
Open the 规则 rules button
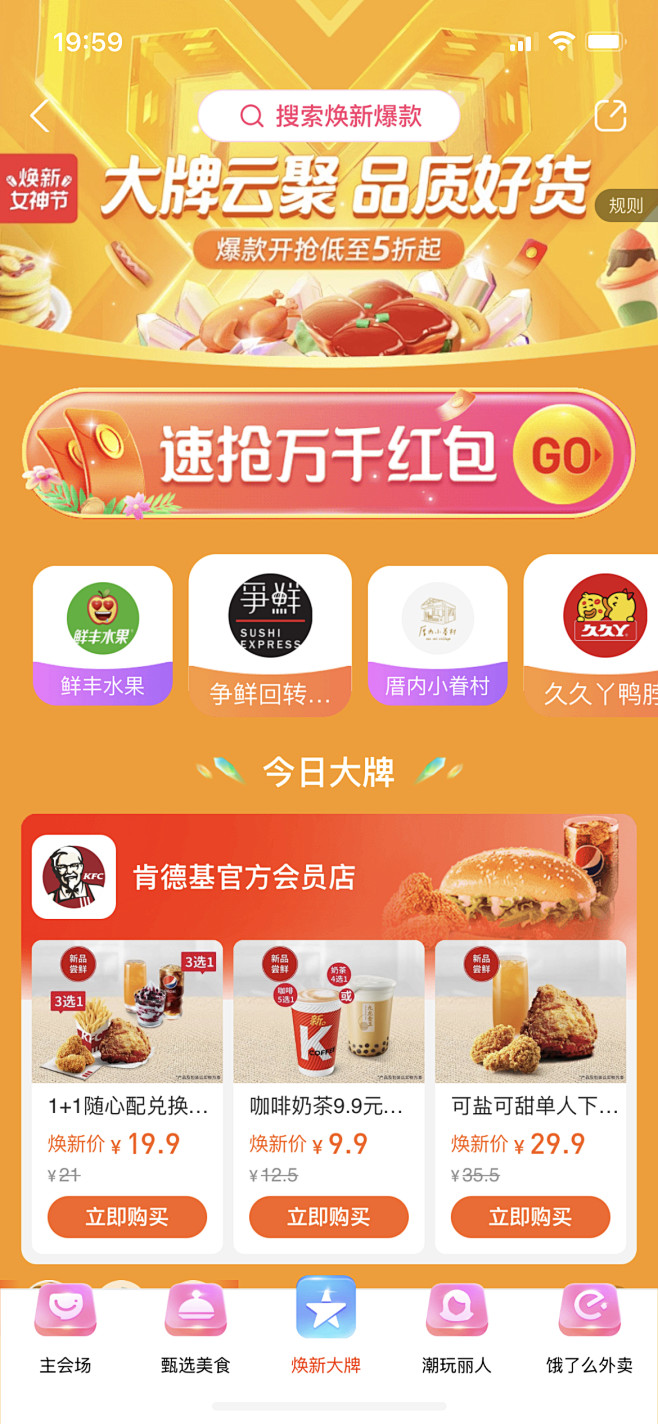click(x=626, y=206)
